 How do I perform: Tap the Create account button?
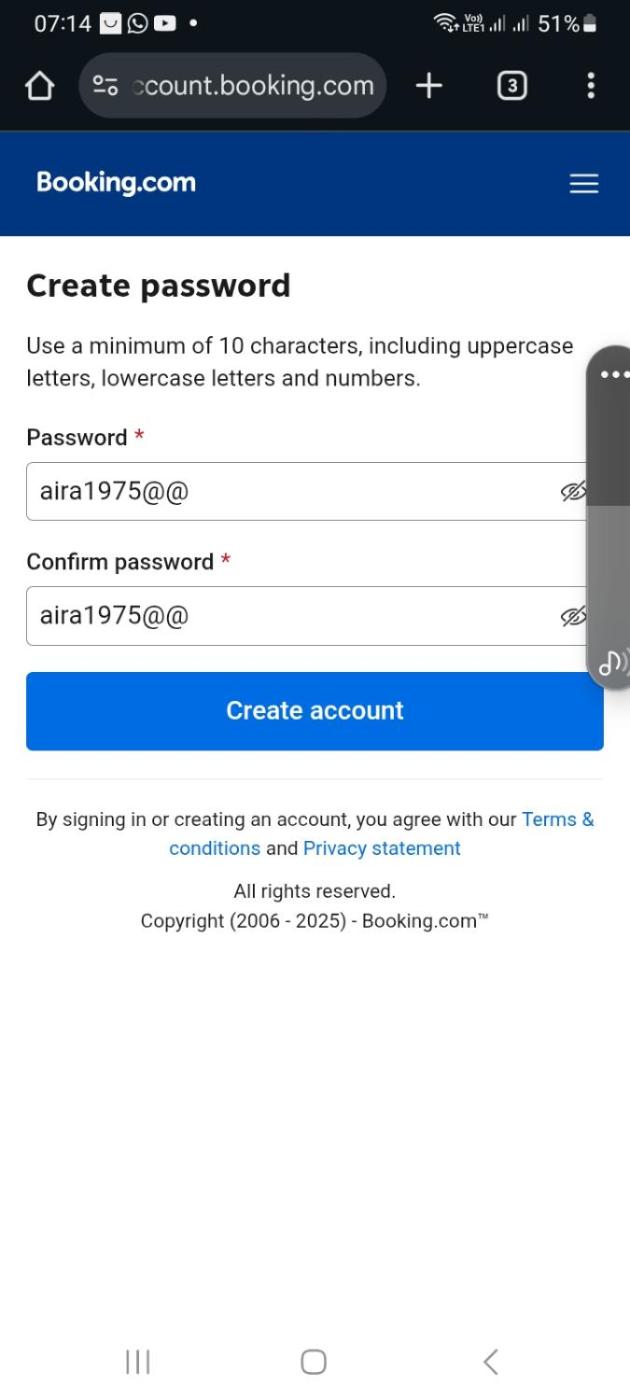click(314, 711)
